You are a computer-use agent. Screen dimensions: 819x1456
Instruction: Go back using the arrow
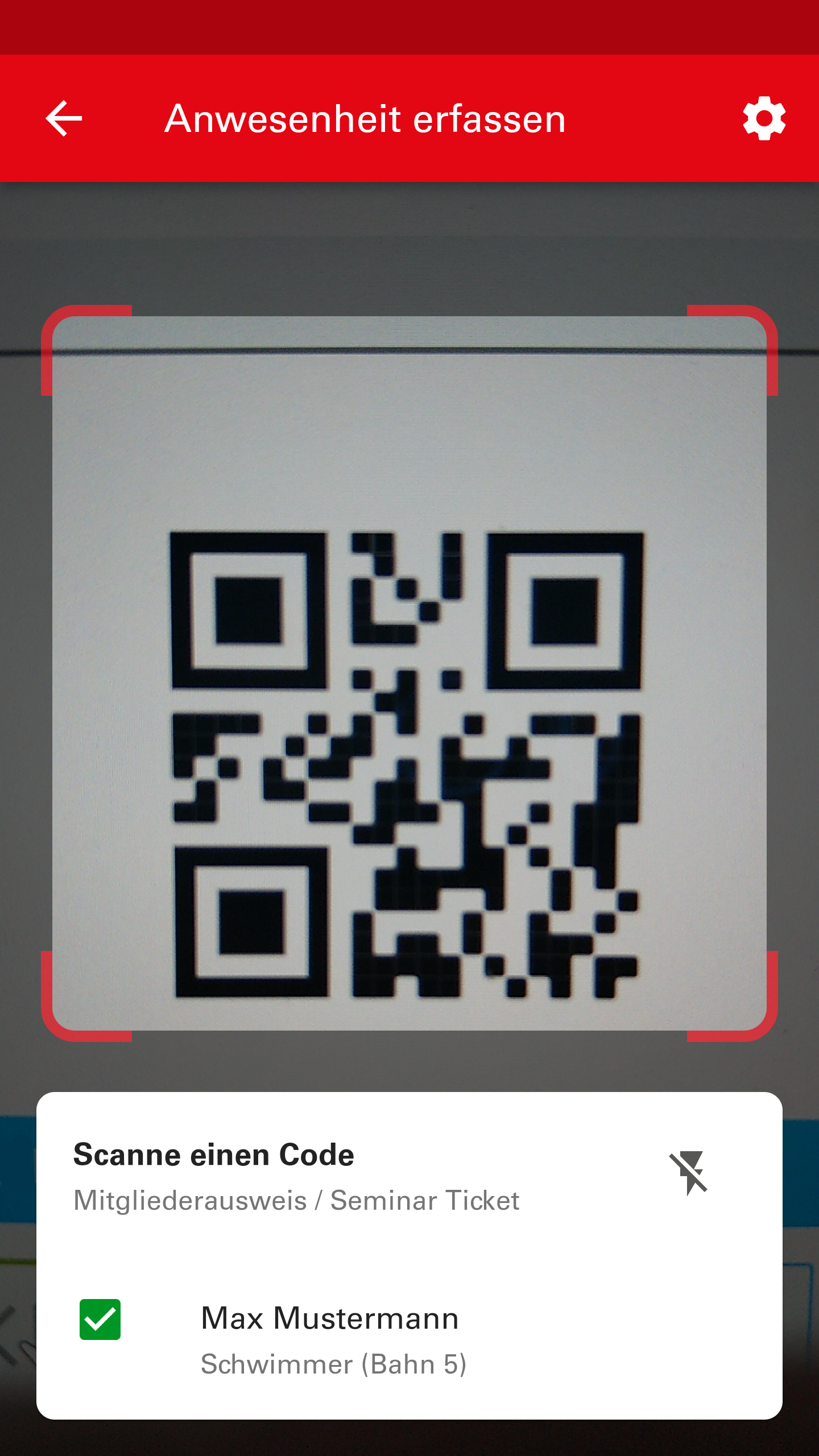tap(64, 118)
